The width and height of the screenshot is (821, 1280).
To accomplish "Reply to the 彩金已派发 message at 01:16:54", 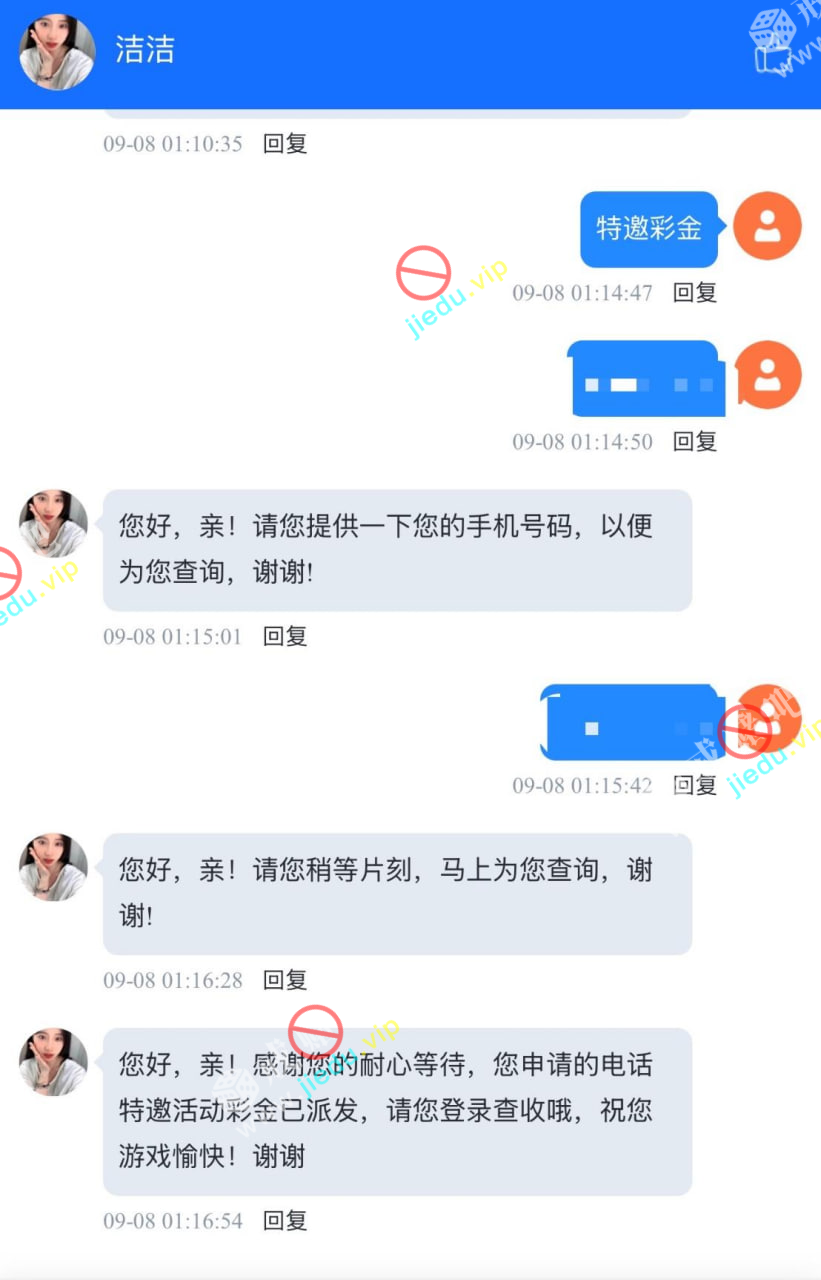I will [x=284, y=1221].
